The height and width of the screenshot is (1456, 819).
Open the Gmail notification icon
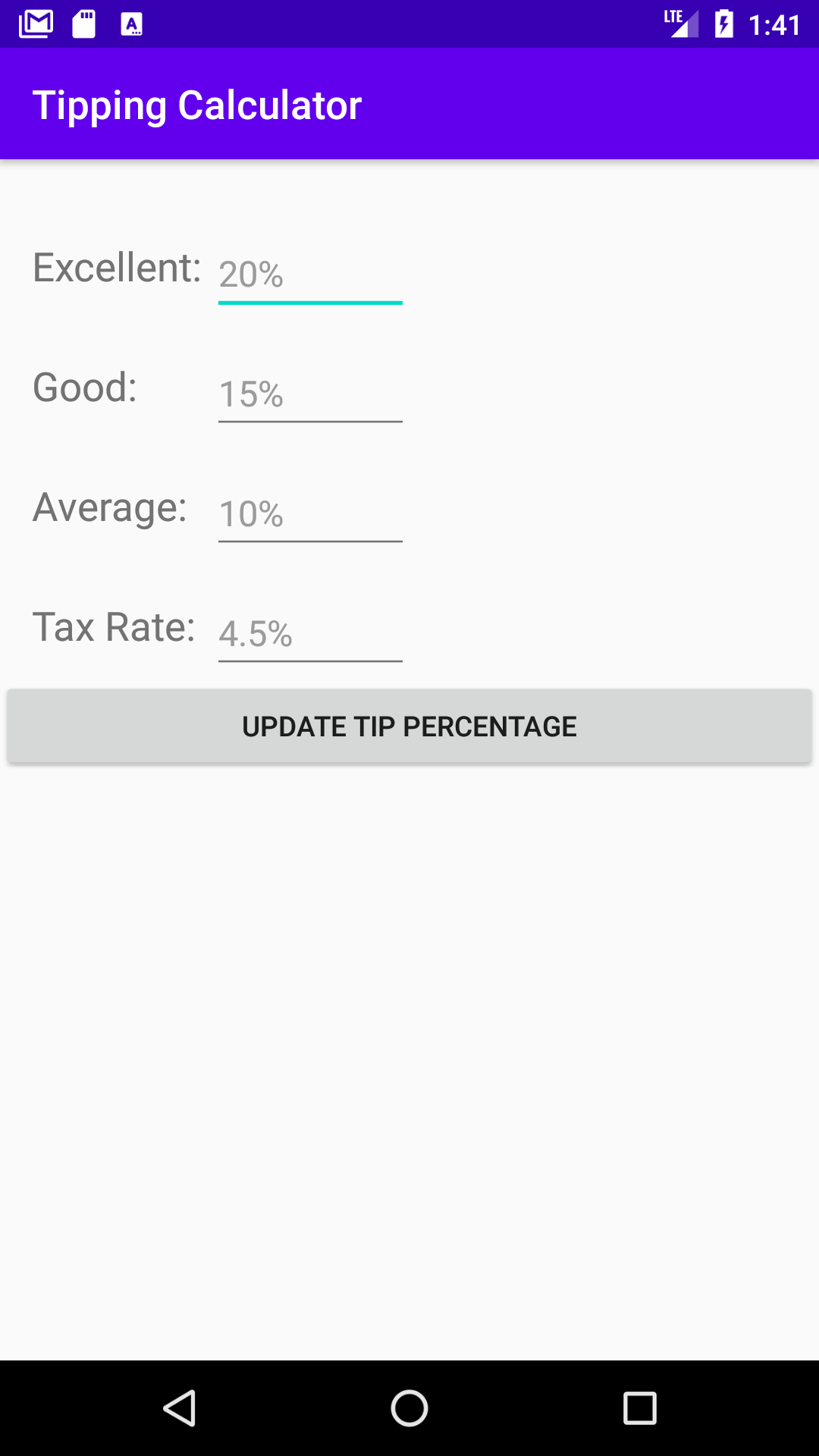(x=36, y=24)
